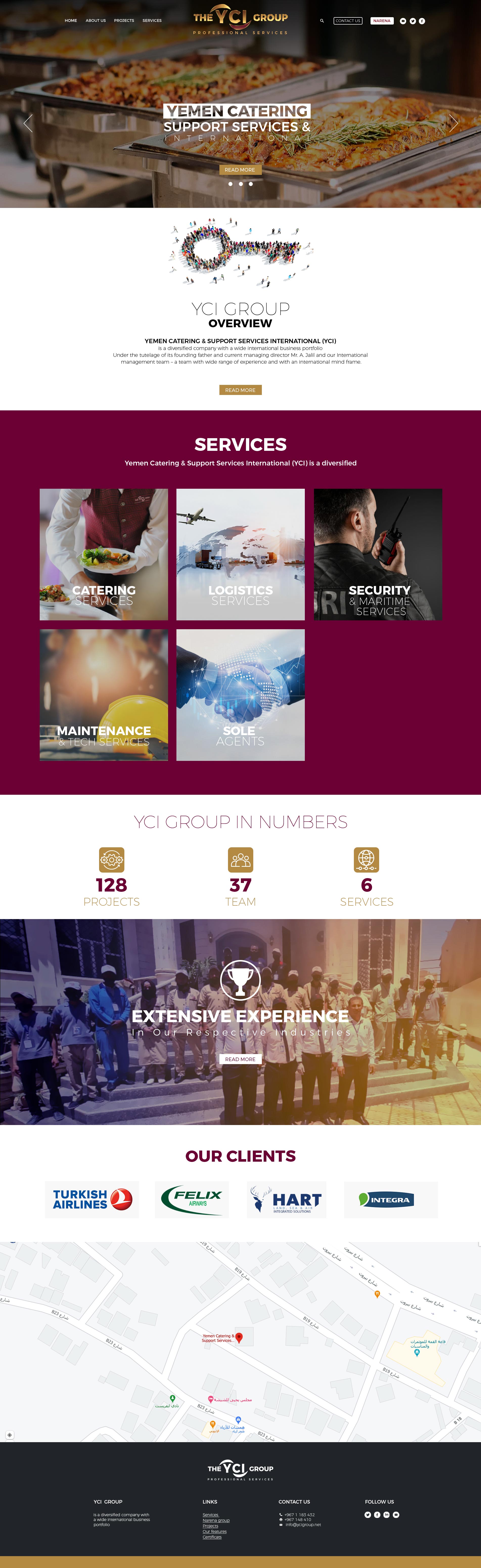
Task: Open the search icon in header
Action: point(322,21)
